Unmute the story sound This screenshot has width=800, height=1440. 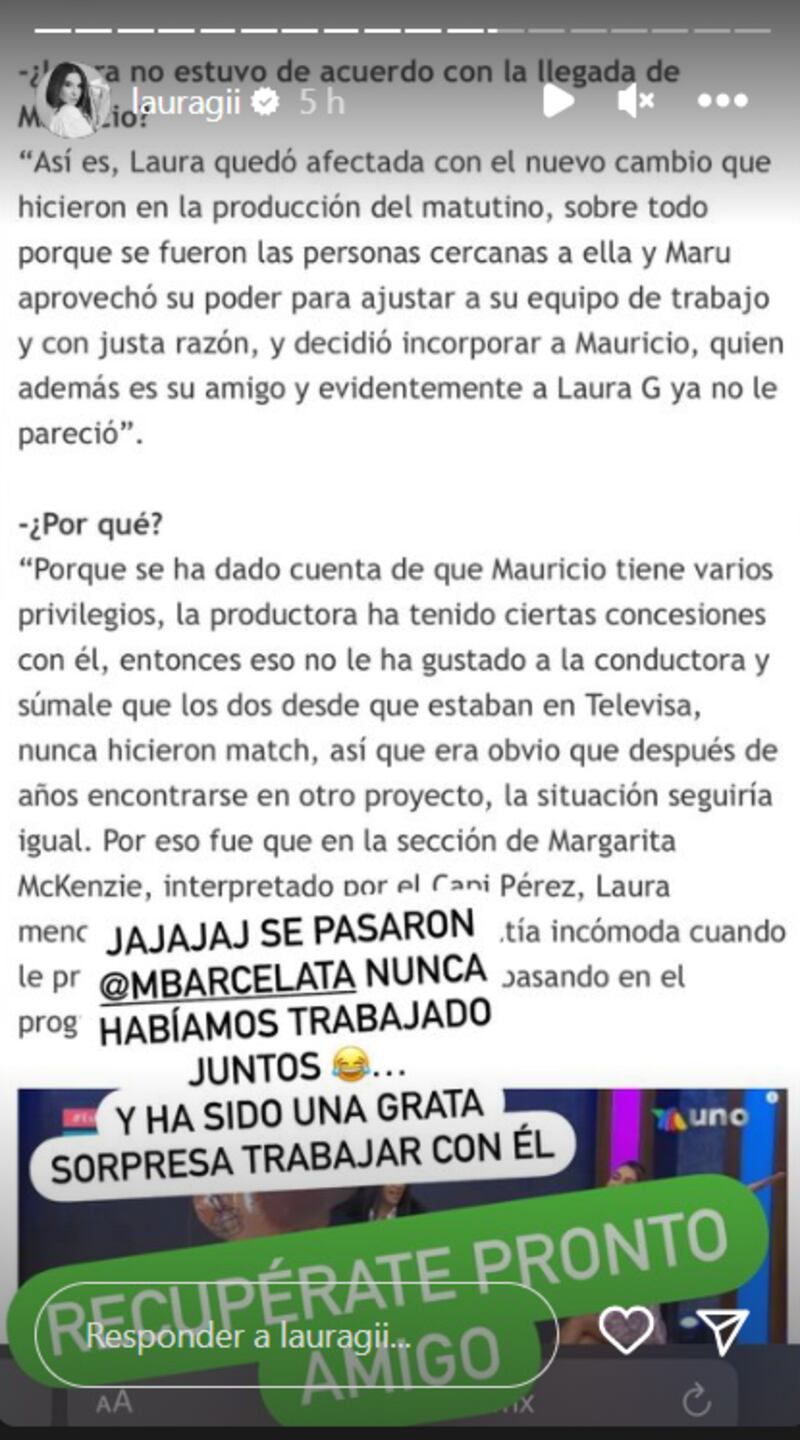[x=636, y=101]
